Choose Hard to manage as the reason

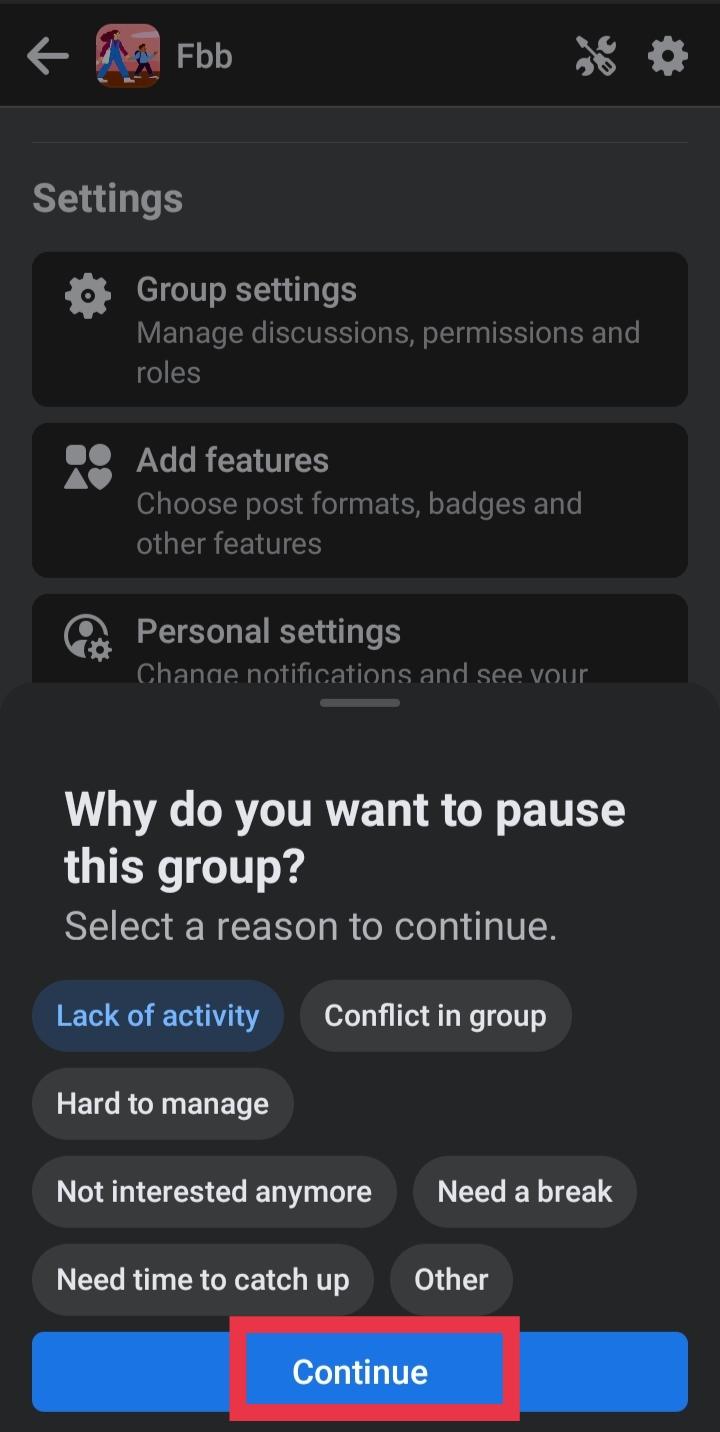[162, 1103]
